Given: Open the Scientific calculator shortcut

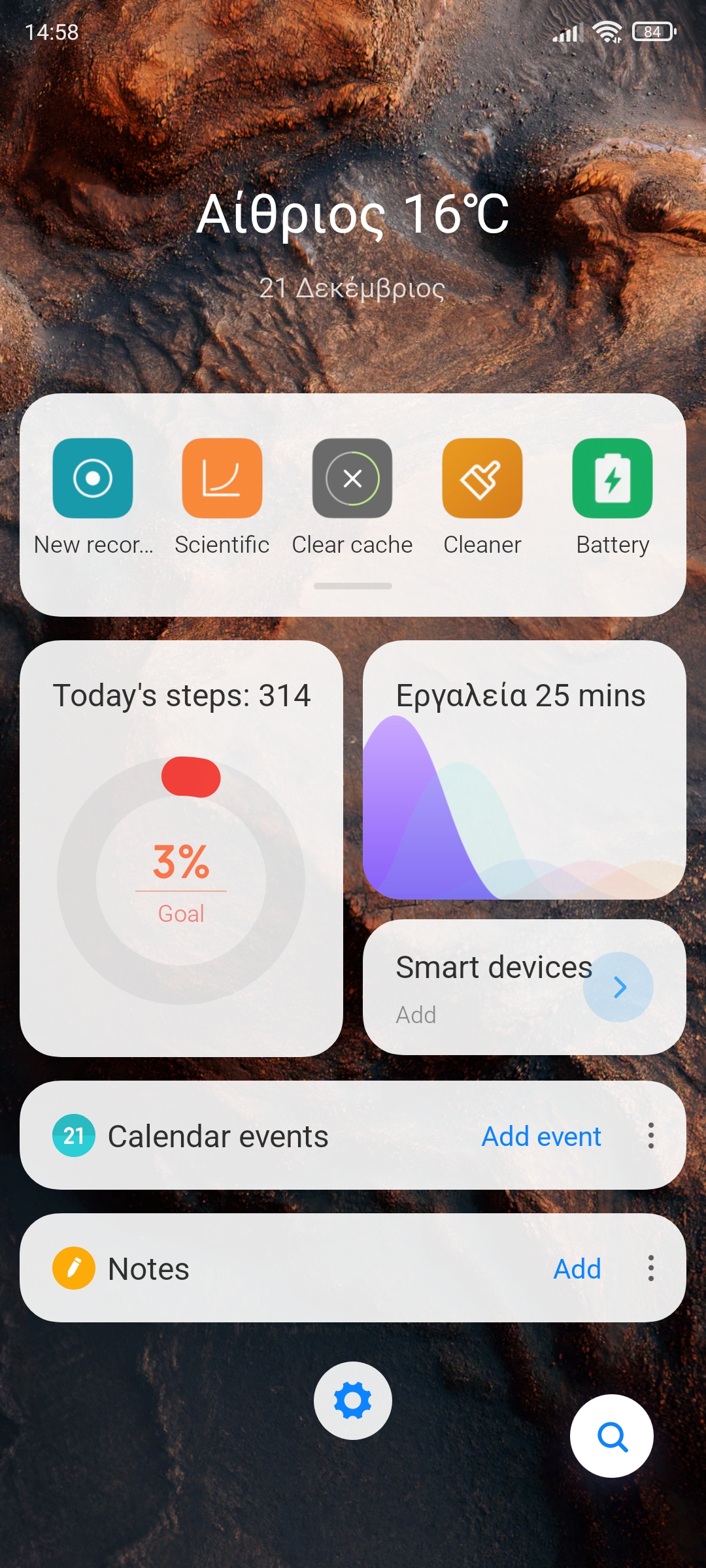Looking at the screenshot, I should click(222, 478).
